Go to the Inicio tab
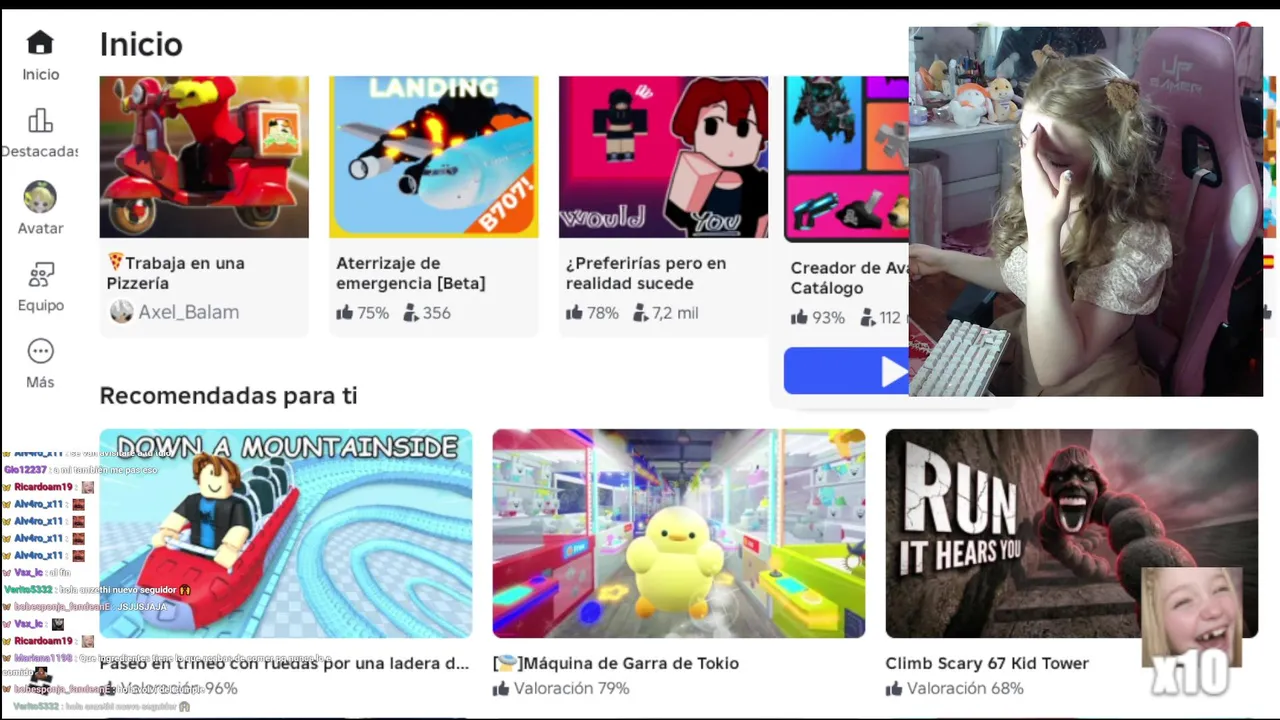The image size is (1280, 720). pyautogui.click(x=40, y=55)
